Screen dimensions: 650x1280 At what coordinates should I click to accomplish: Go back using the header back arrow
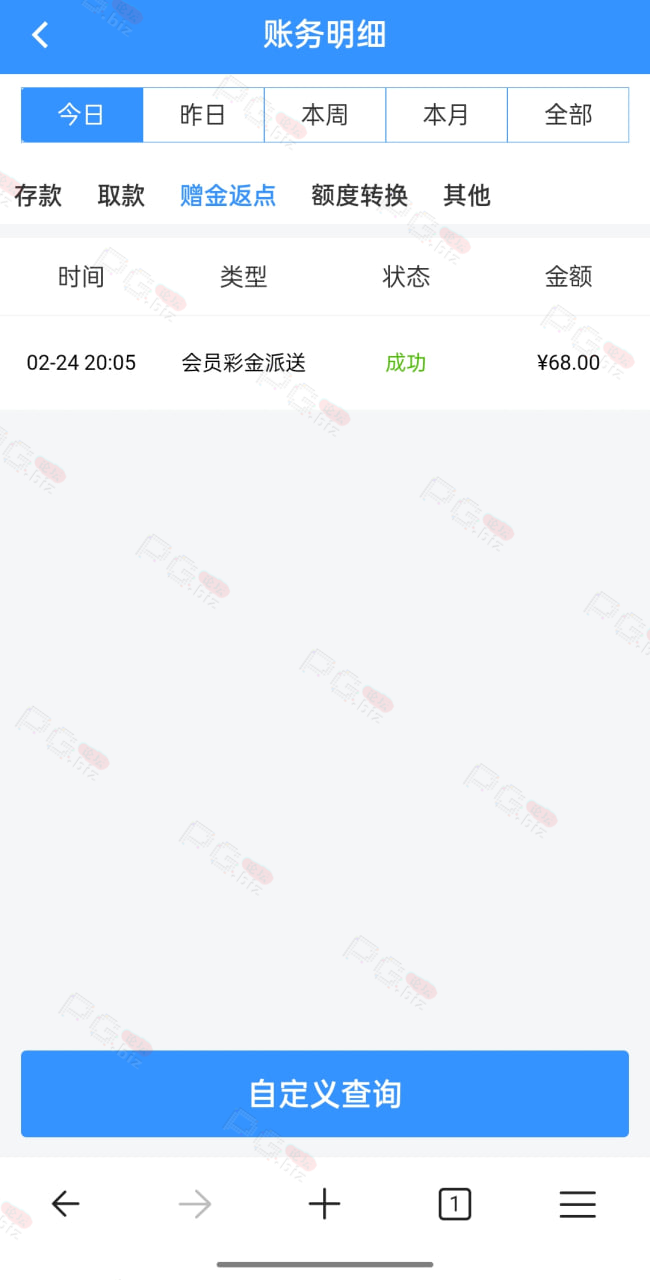click(40, 36)
